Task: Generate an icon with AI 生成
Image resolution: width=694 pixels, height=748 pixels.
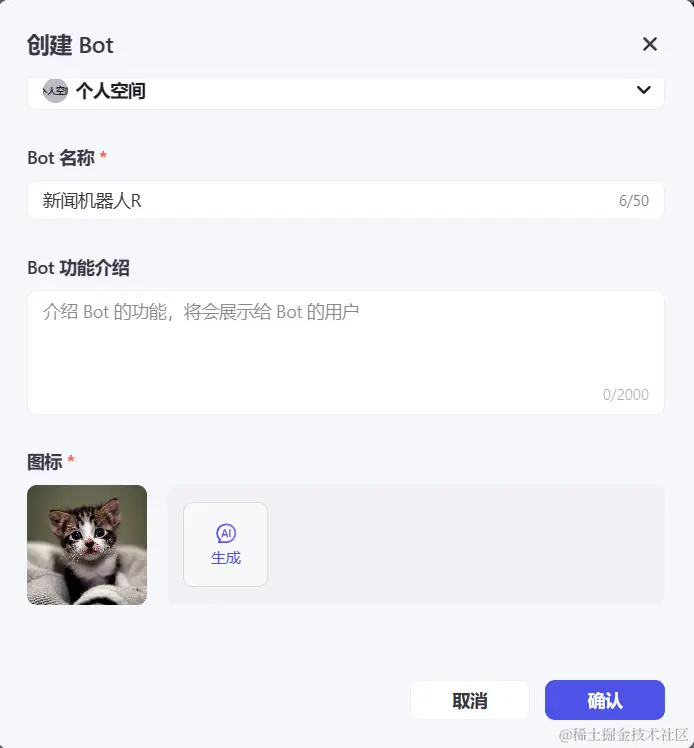Action: coord(226,544)
